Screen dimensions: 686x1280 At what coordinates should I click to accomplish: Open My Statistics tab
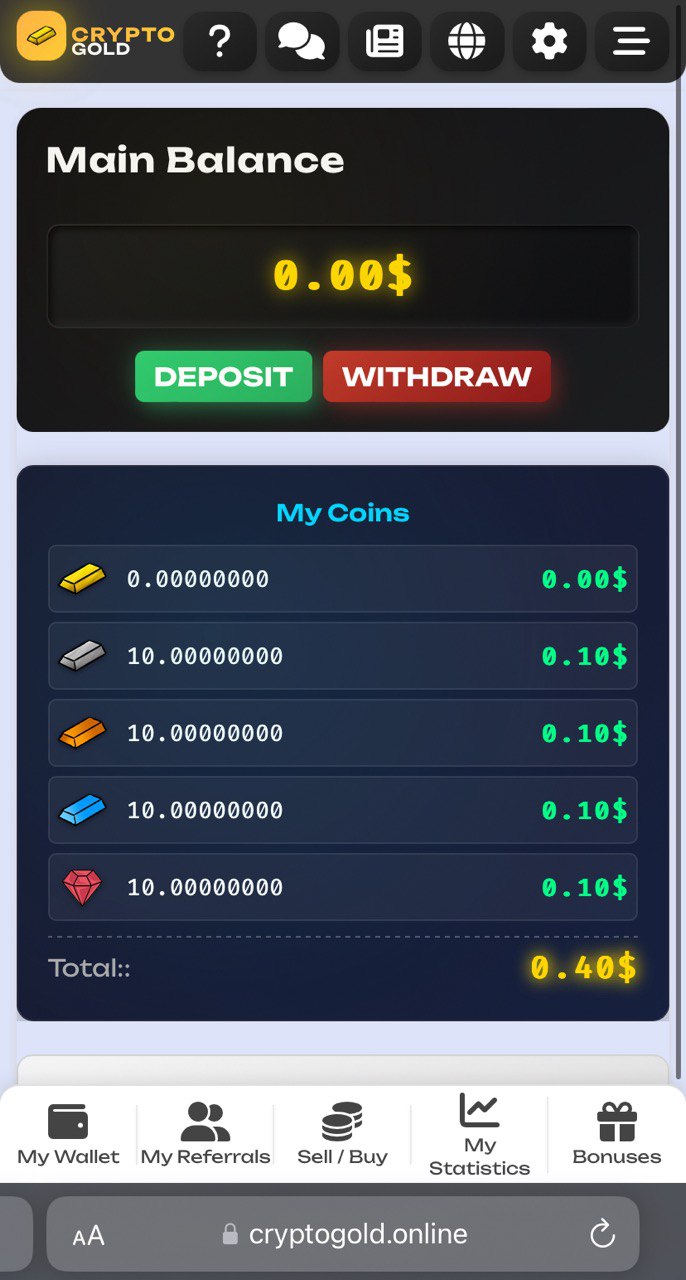point(479,1134)
